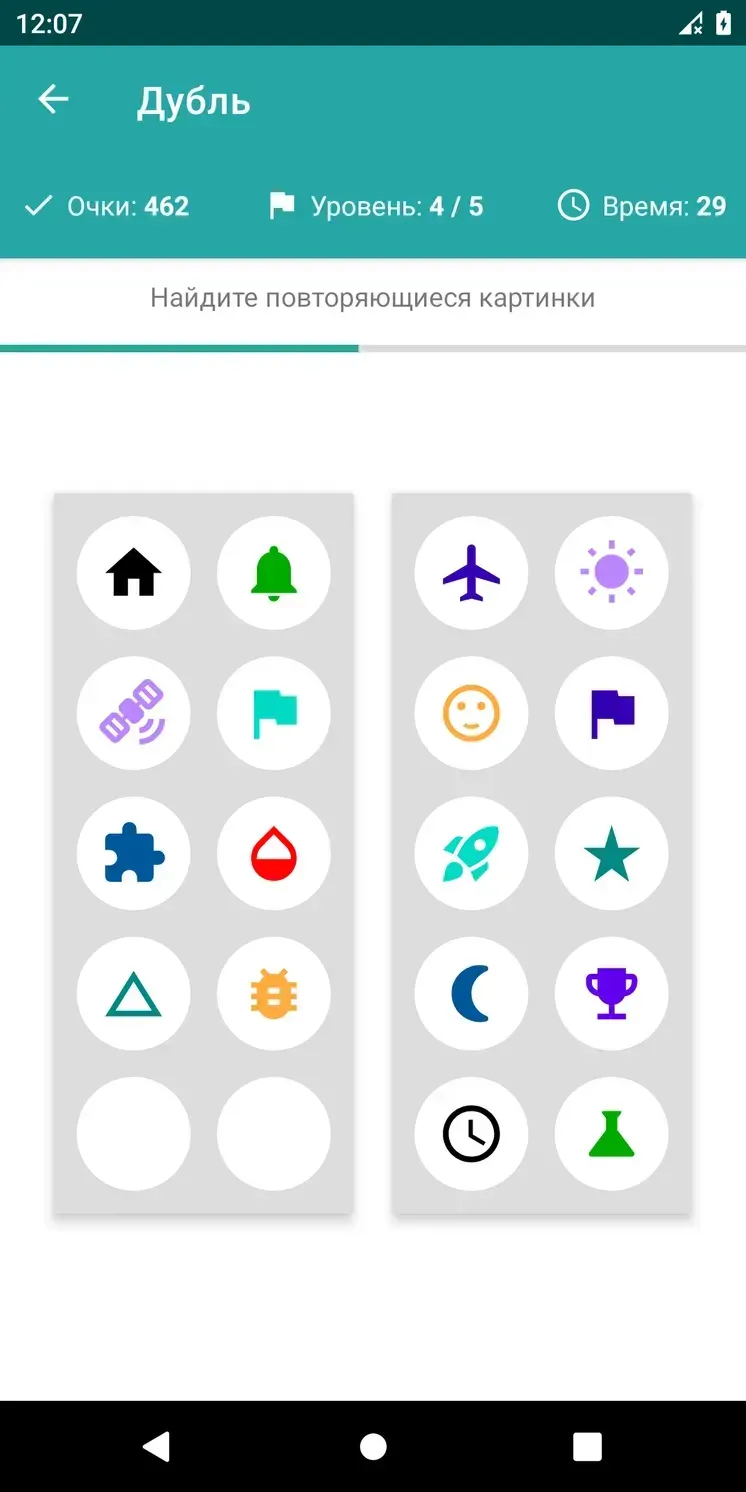Viewport: 746px width, 1492px height.
Task: Click the red water drop icon
Action: [x=273, y=853]
